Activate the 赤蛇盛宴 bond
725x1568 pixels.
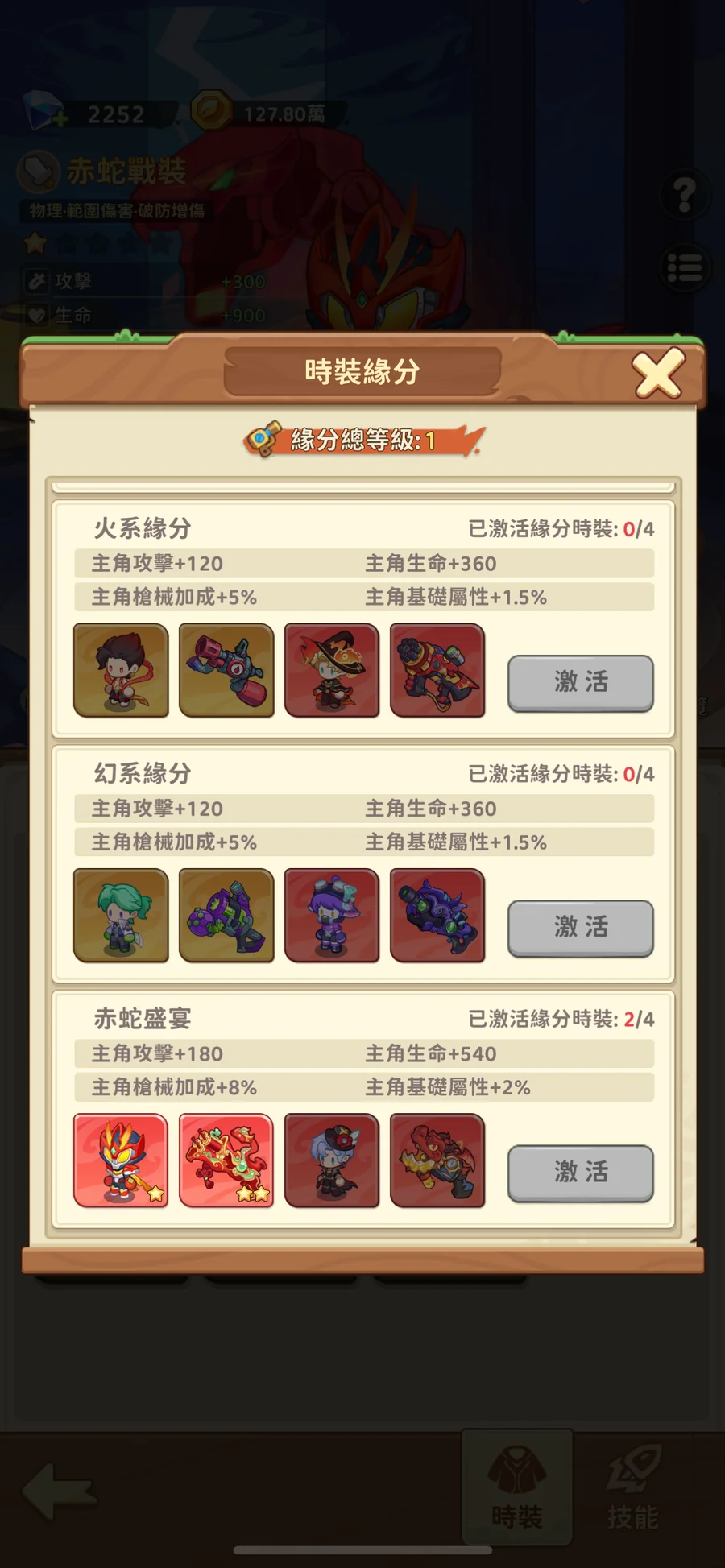[x=580, y=1173]
